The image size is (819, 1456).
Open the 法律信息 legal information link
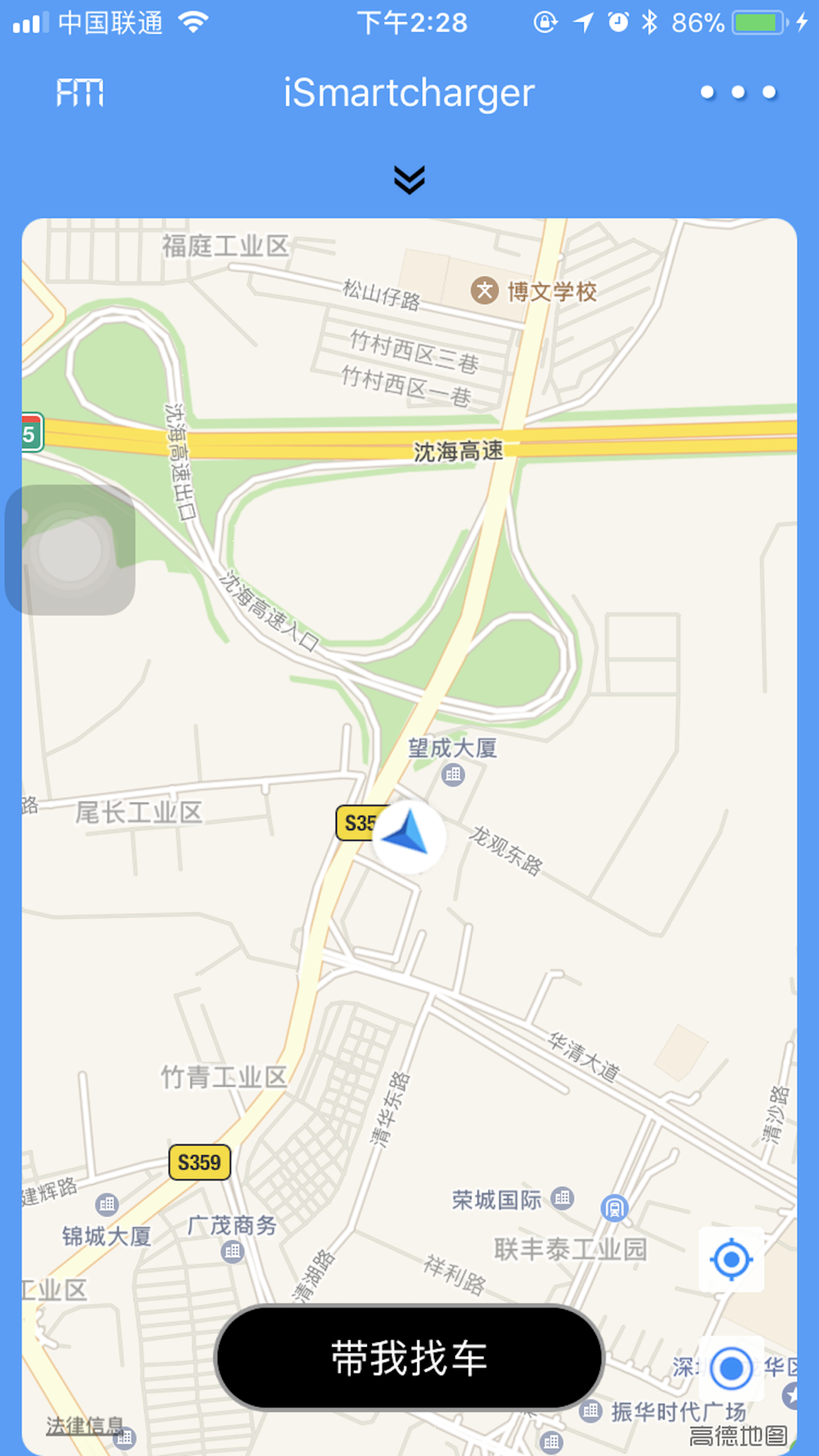(84, 1426)
